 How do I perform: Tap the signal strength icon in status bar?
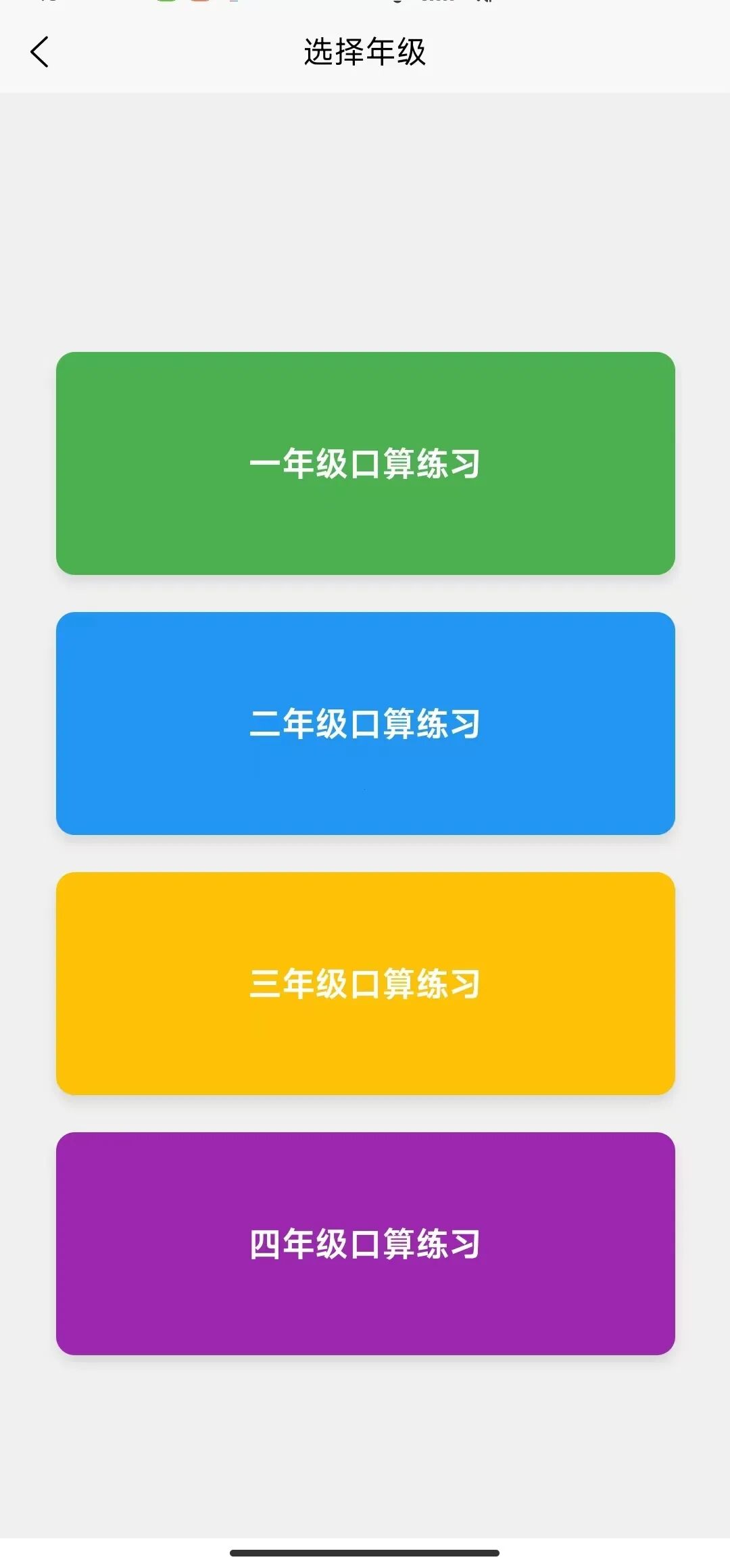click(438, 5)
